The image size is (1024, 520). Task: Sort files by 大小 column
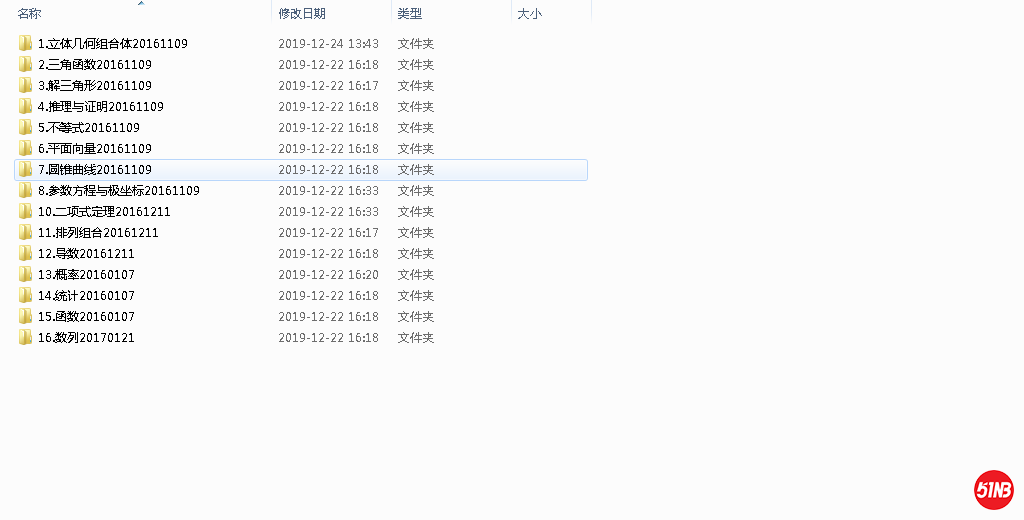pos(529,14)
